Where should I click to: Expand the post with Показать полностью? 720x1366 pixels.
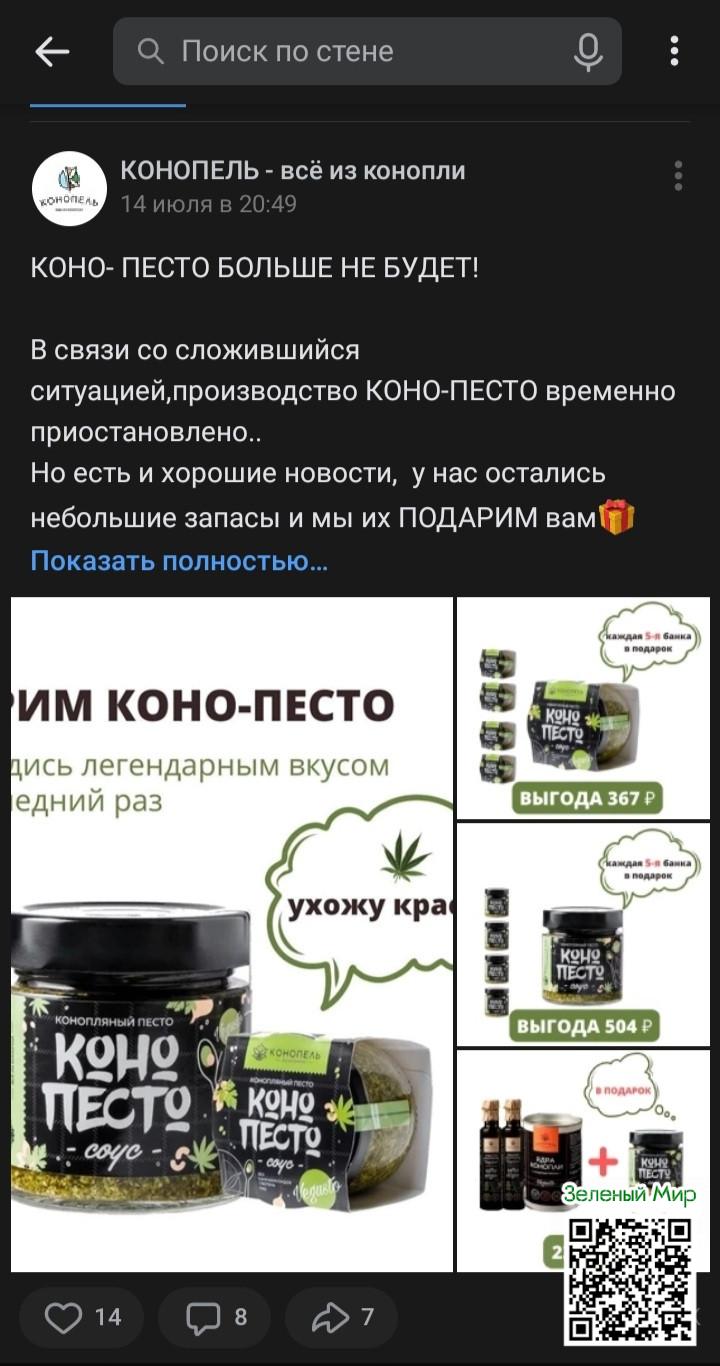(179, 561)
